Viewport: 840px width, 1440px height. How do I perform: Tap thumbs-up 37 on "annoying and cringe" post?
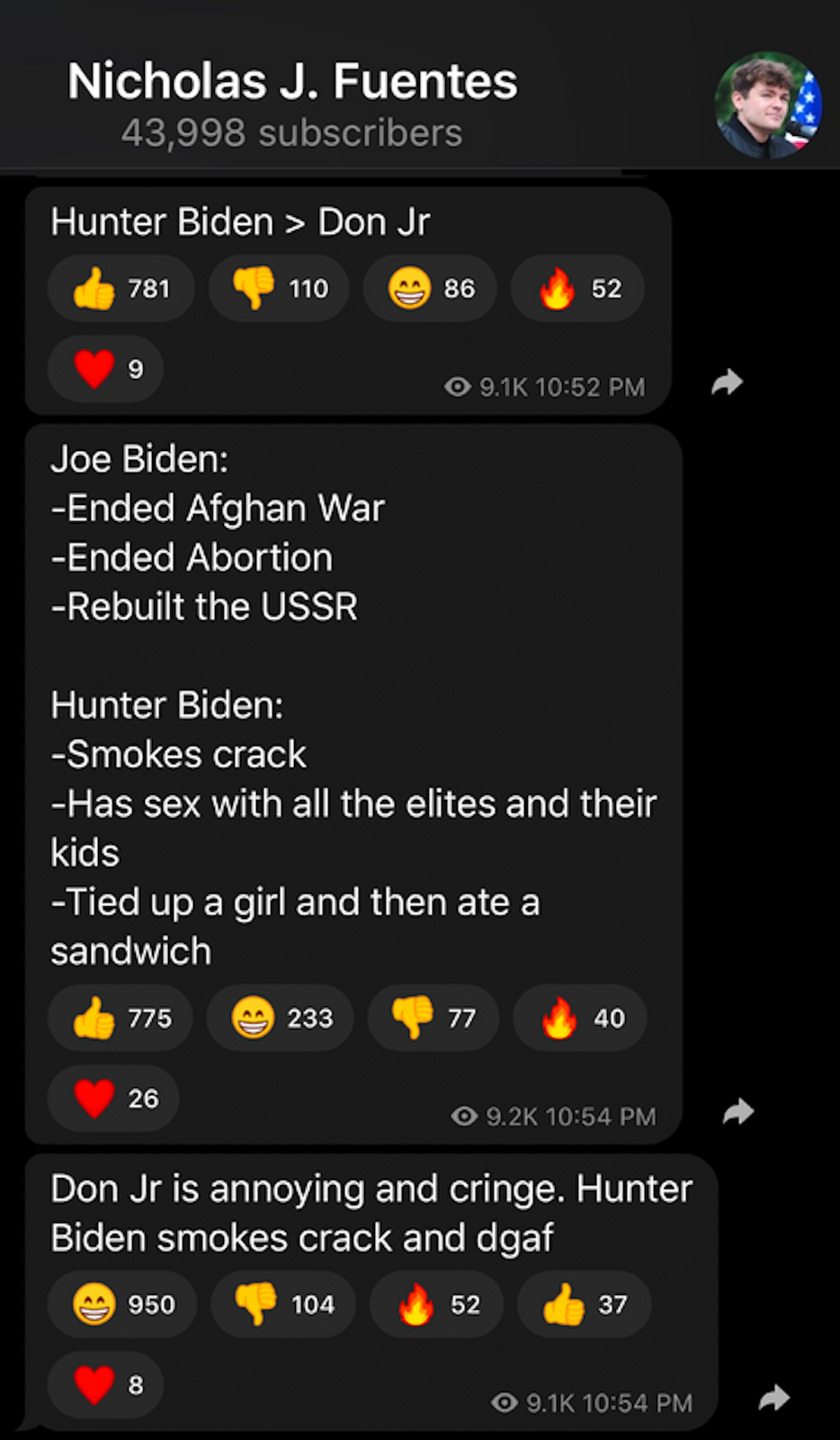pyautogui.click(x=584, y=1304)
